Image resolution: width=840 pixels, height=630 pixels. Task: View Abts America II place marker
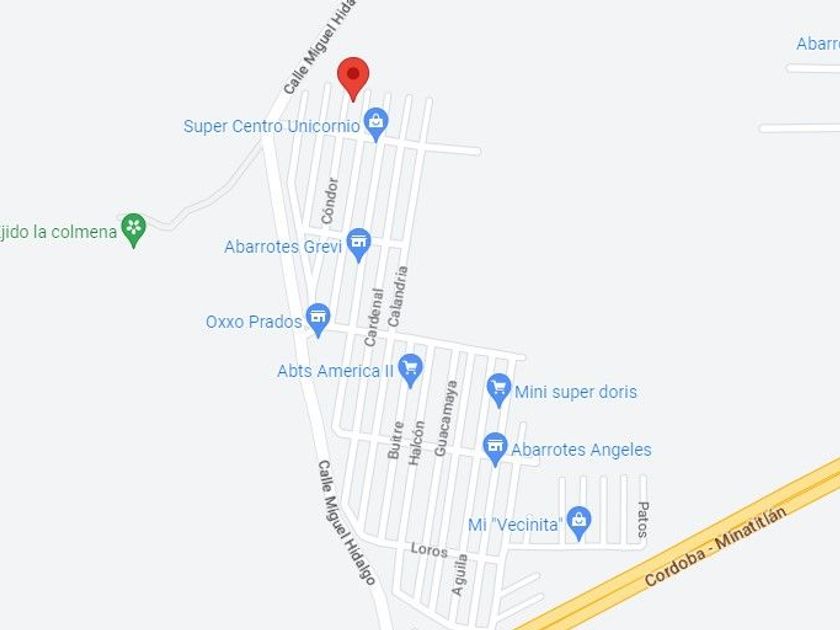click(x=410, y=370)
